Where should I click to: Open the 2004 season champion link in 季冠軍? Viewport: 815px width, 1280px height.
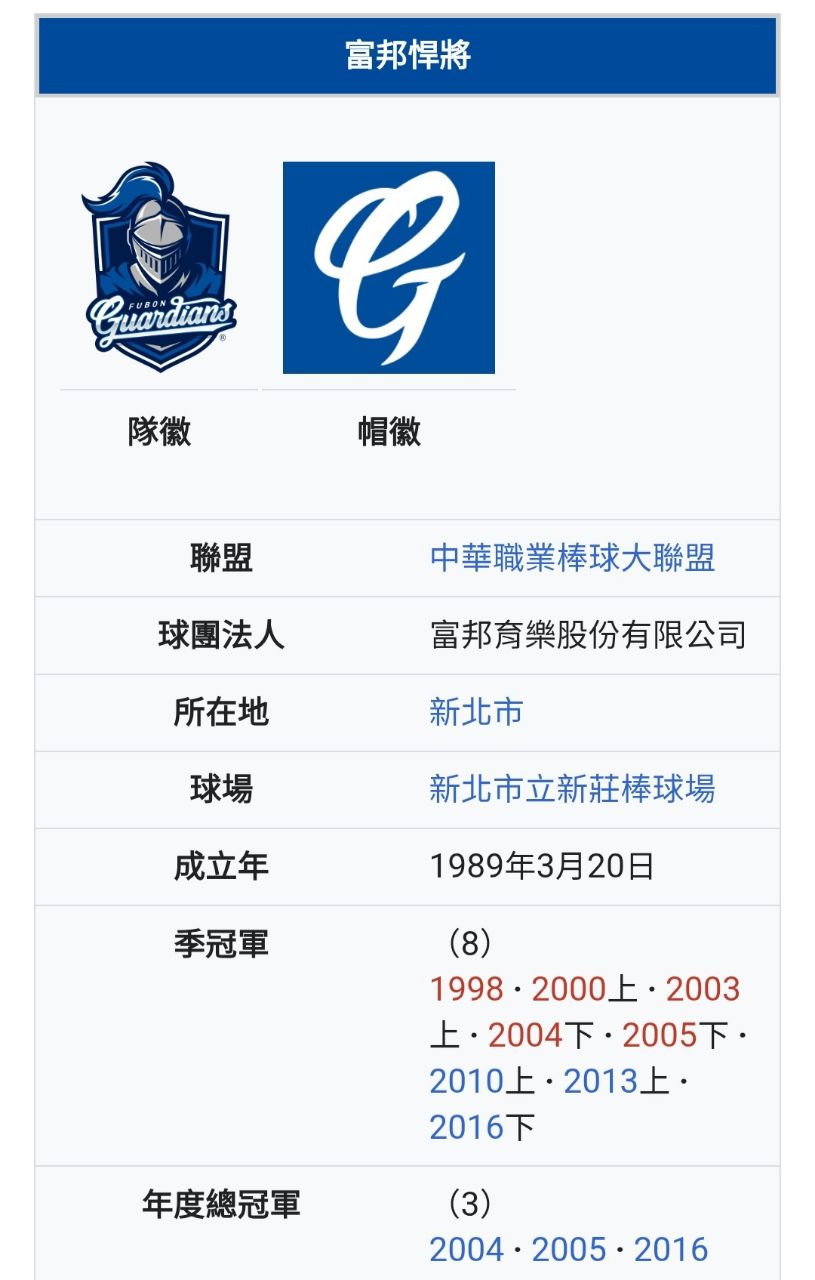click(x=526, y=1035)
